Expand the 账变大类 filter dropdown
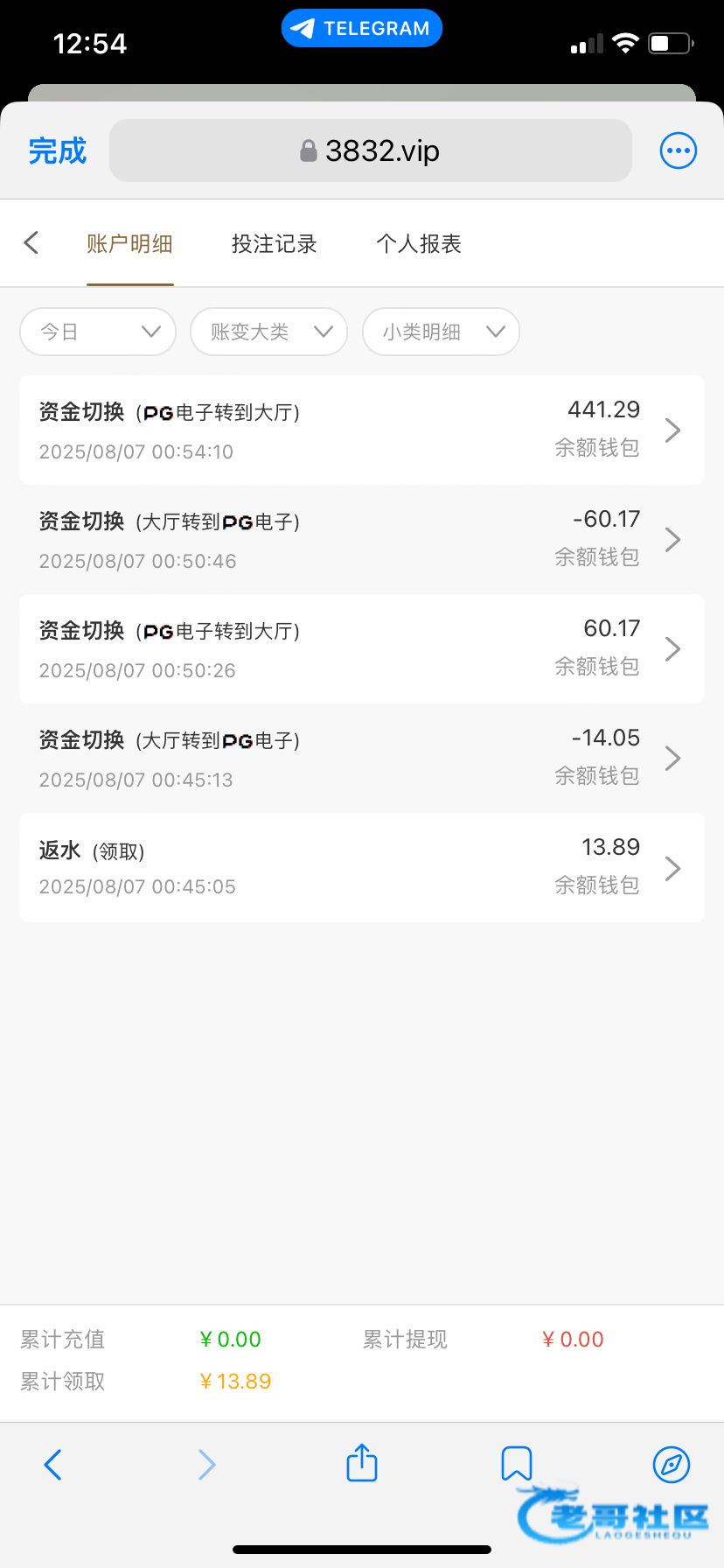Viewport: 724px width, 1568px height. [268, 332]
